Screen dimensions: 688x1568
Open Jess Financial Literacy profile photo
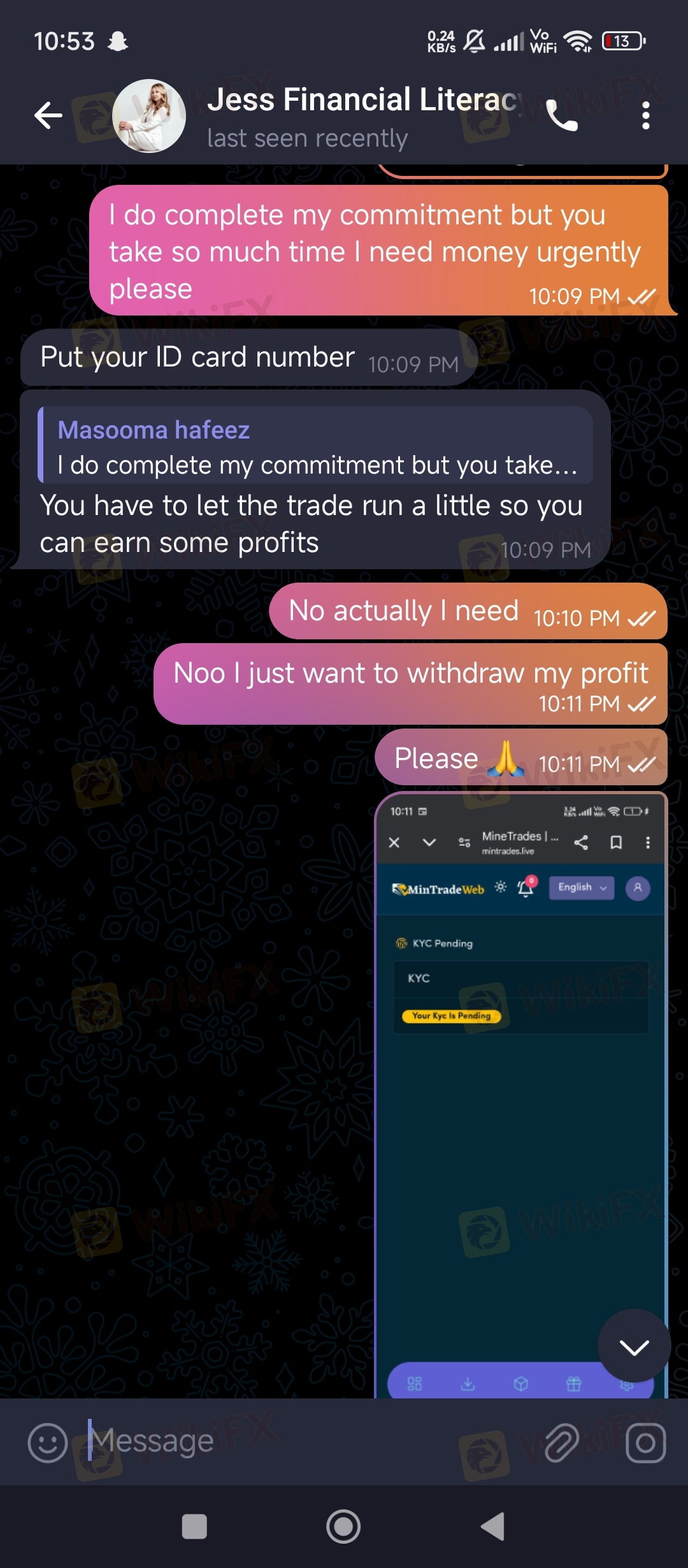pos(149,116)
